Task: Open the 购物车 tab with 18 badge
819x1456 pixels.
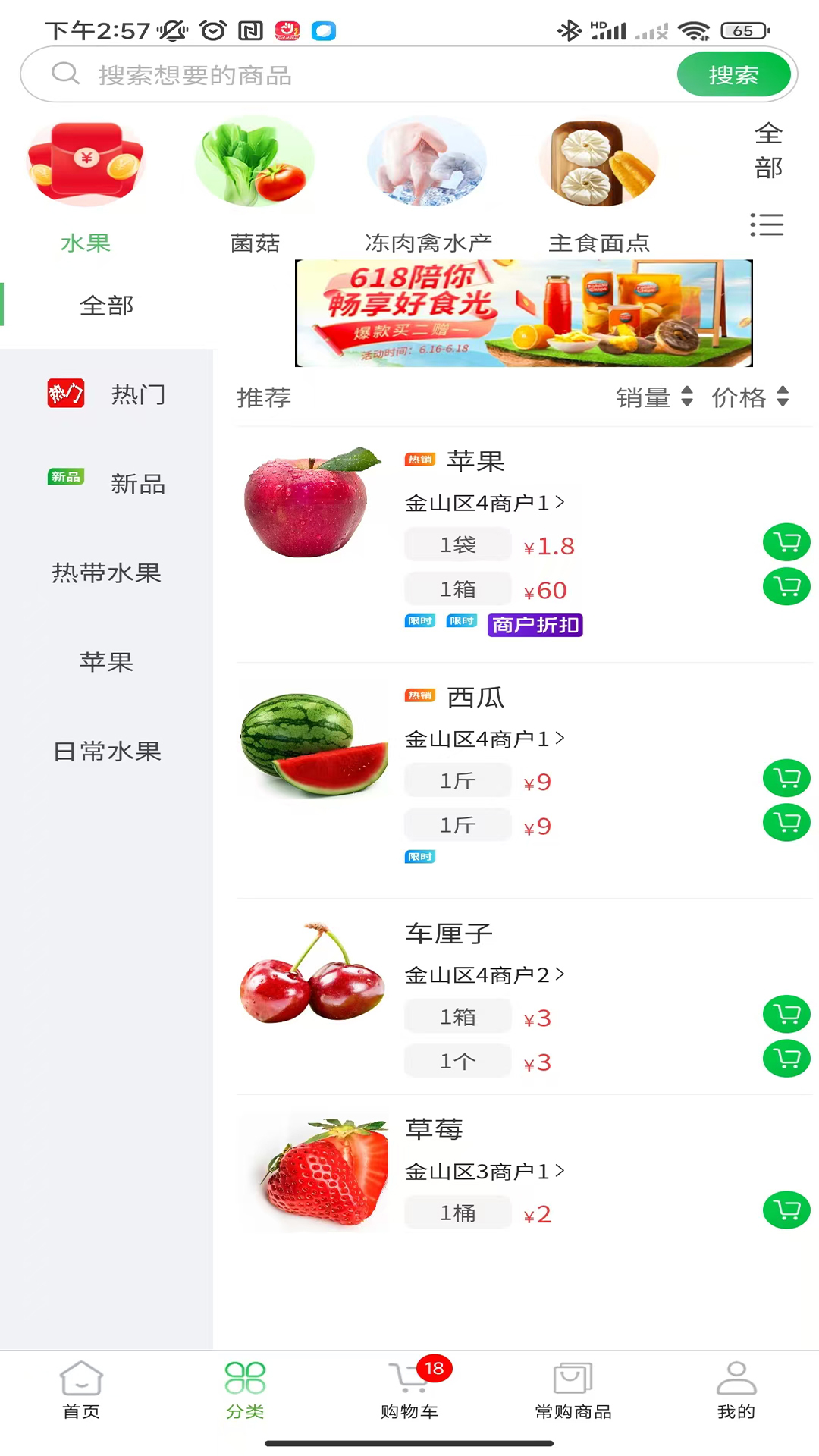Action: pos(409,1398)
